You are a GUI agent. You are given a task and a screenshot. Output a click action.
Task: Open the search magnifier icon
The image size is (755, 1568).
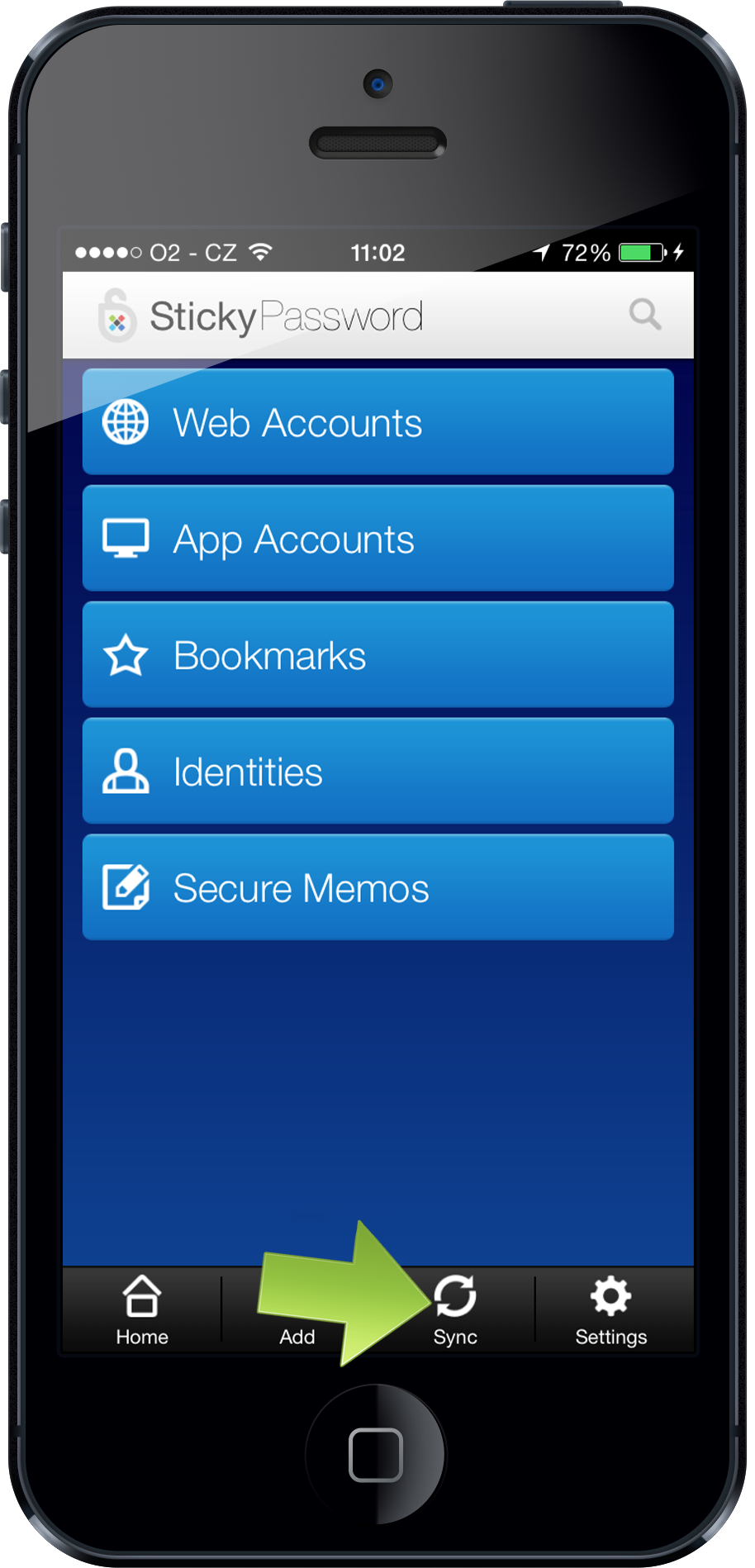coord(645,315)
